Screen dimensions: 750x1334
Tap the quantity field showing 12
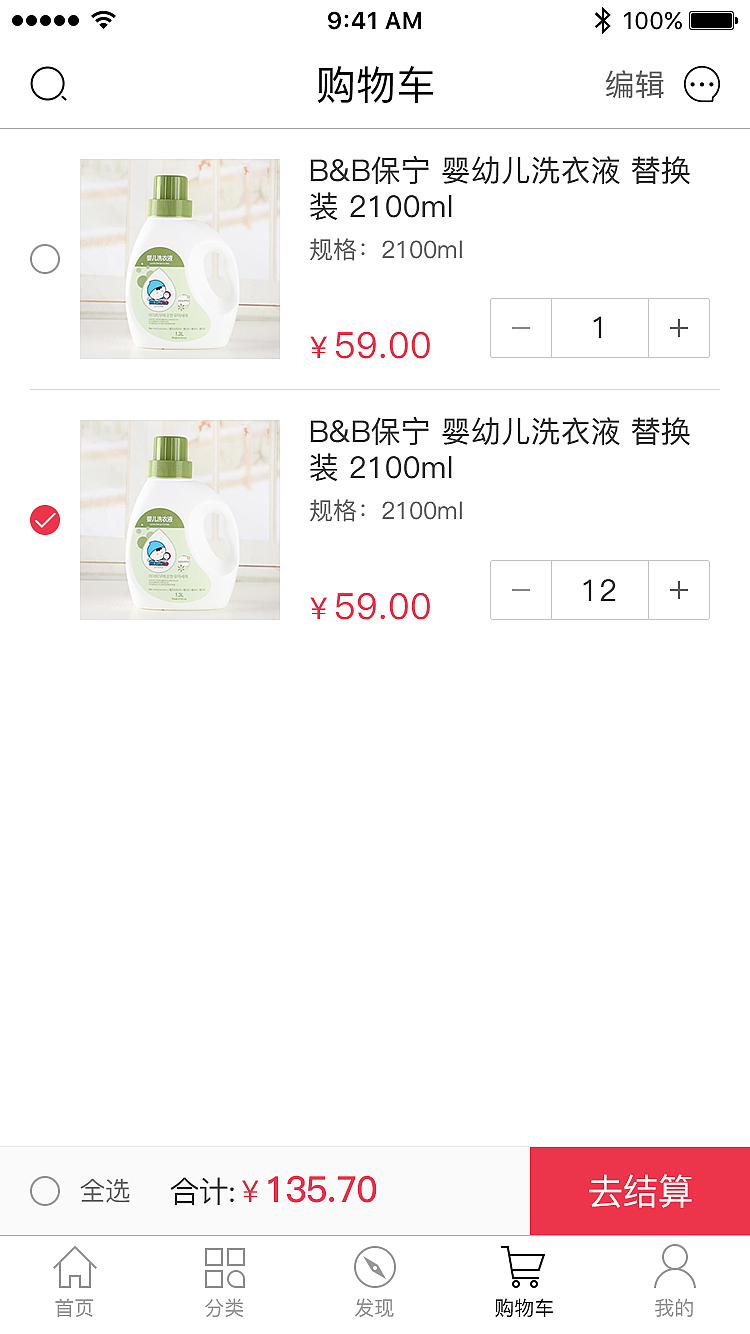pyautogui.click(x=600, y=590)
